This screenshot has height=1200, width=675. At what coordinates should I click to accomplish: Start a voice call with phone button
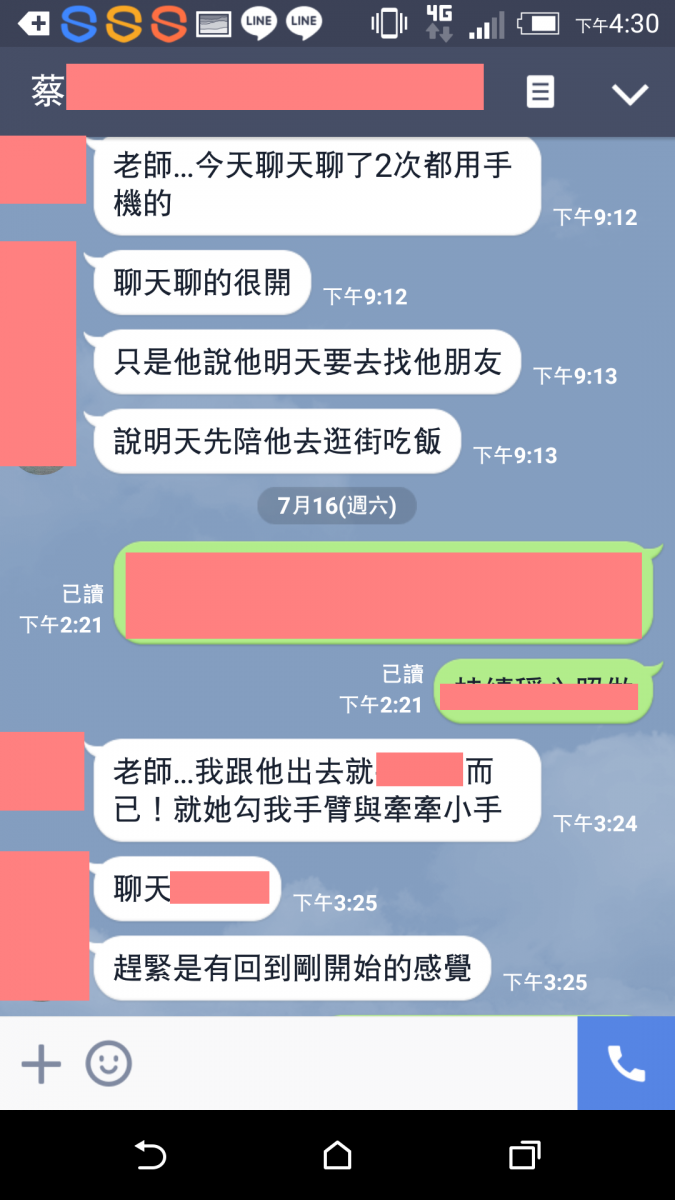tap(626, 1064)
